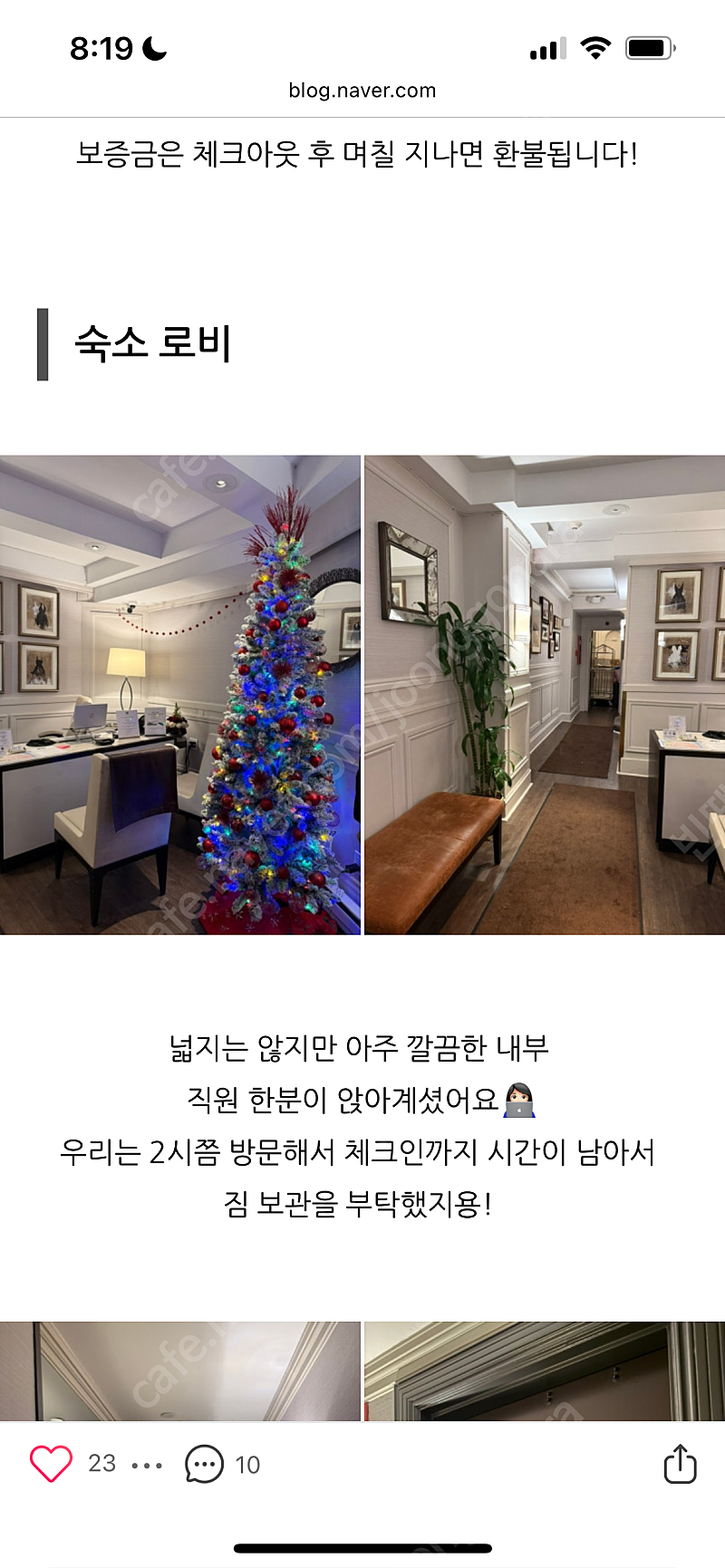725x1568 pixels.
Task: Like this blog post with the heart
Action: (51, 1464)
